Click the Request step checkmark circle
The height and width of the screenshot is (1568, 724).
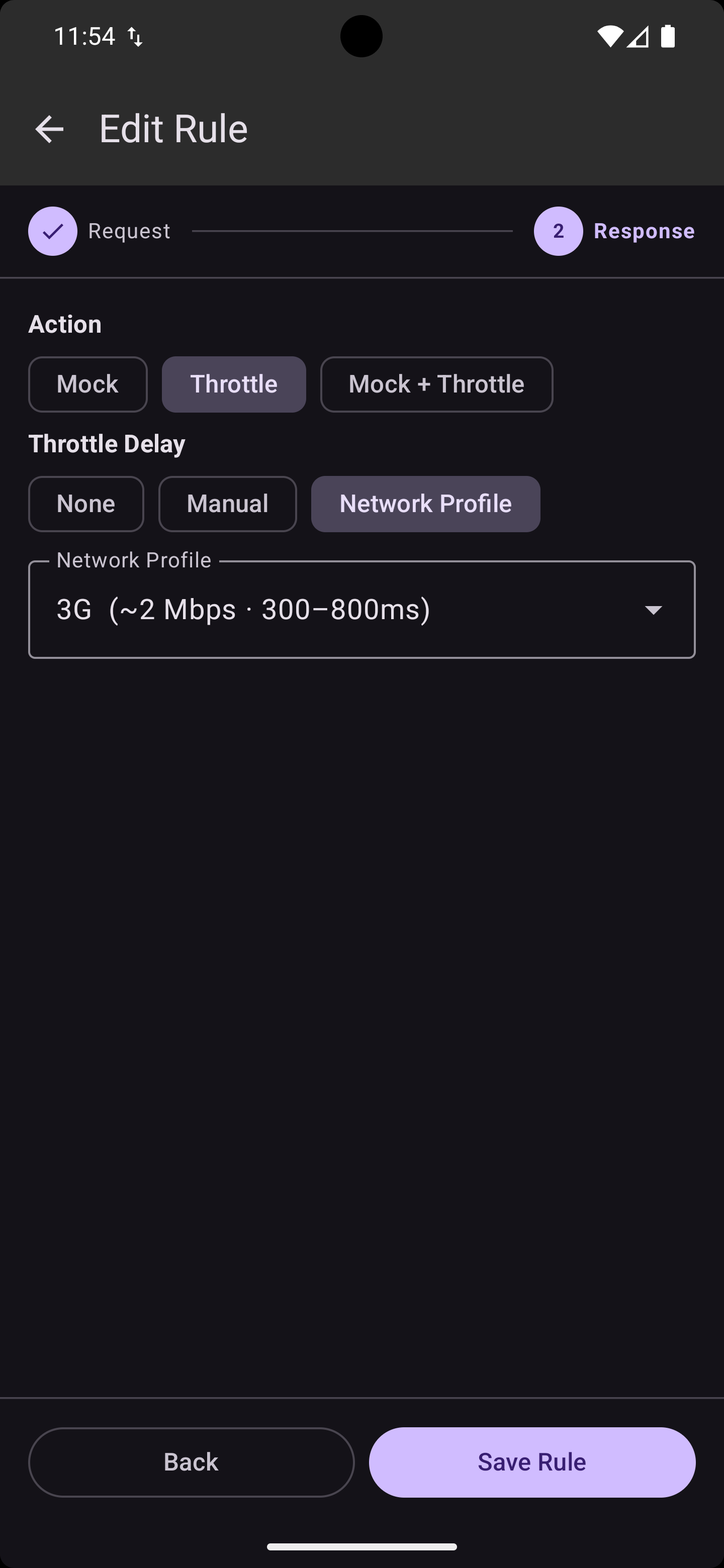(x=53, y=231)
